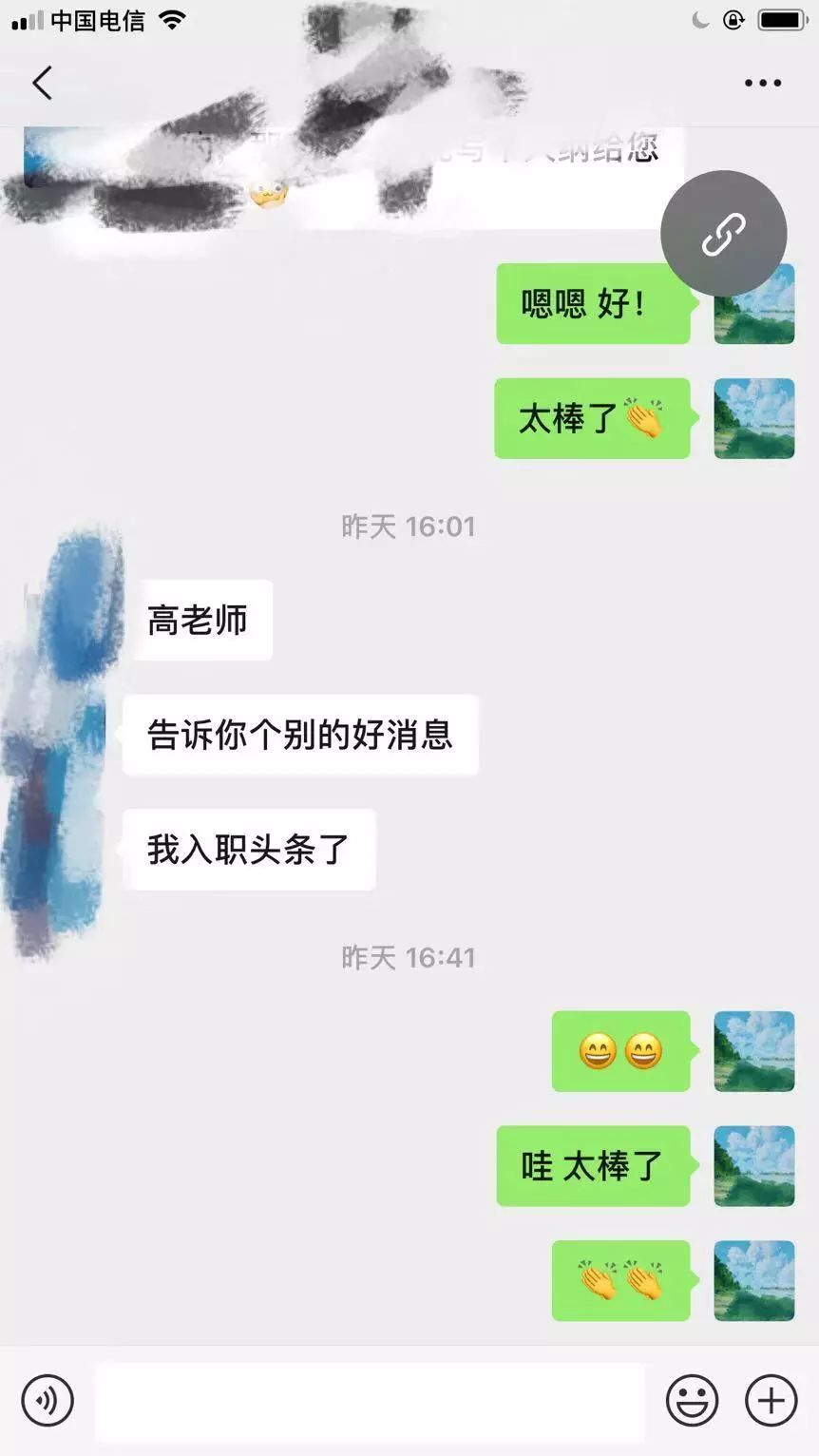
Task: Open the plus attachment menu
Action: (x=771, y=1400)
